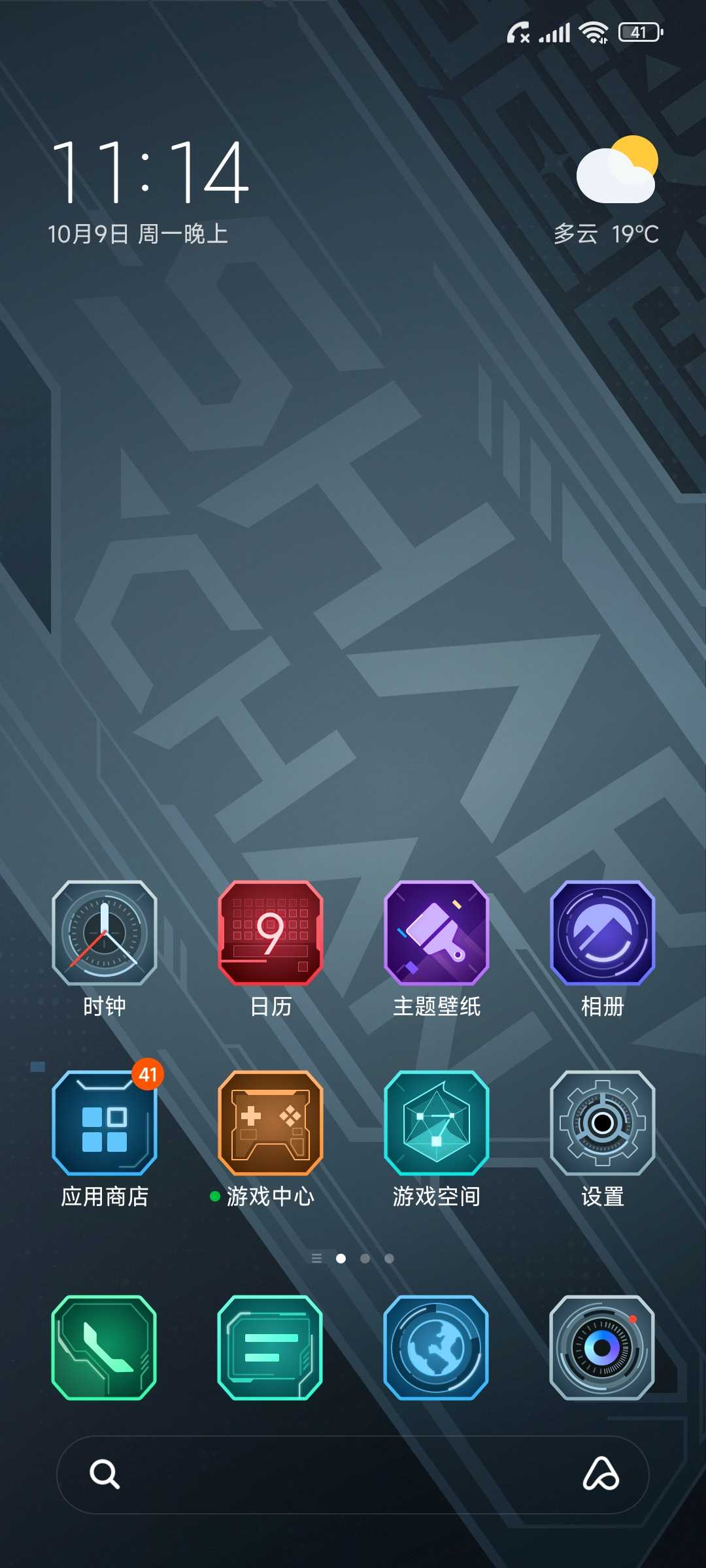Launch 主题壁纸 themes app
706x1568 pixels.
coord(437,933)
